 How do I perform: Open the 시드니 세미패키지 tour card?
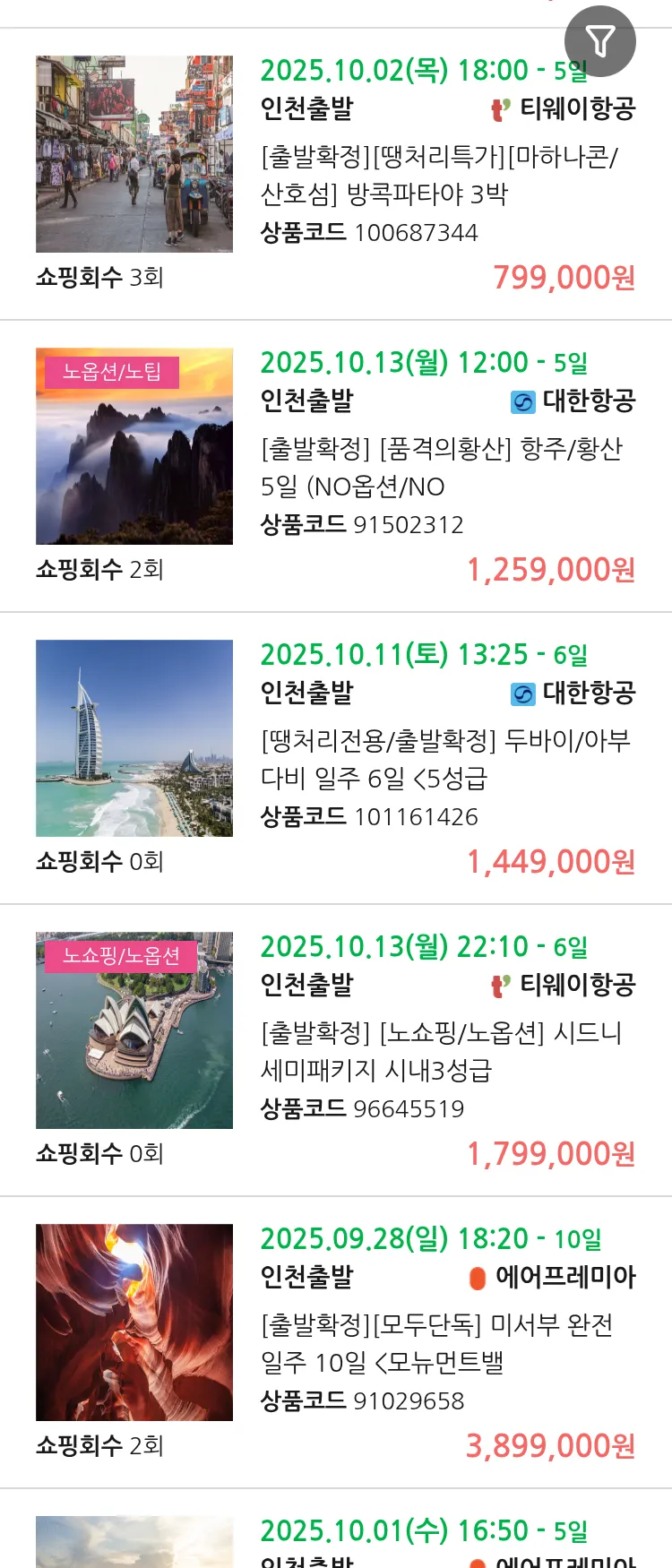click(x=441, y=1051)
